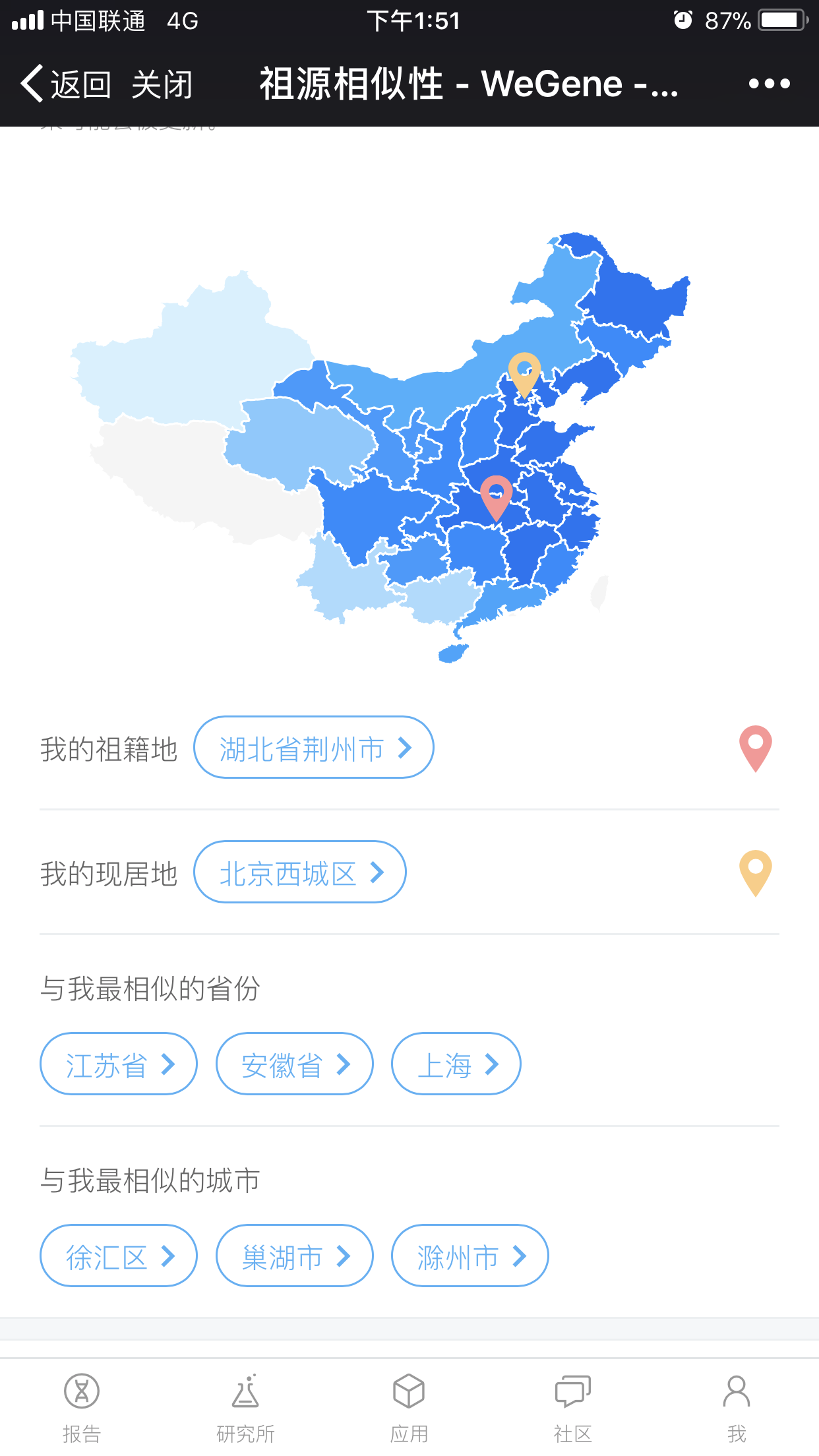Open the 徐汇区 city chip
This screenshot has width=819, height=1456.
pos(119,1256)
